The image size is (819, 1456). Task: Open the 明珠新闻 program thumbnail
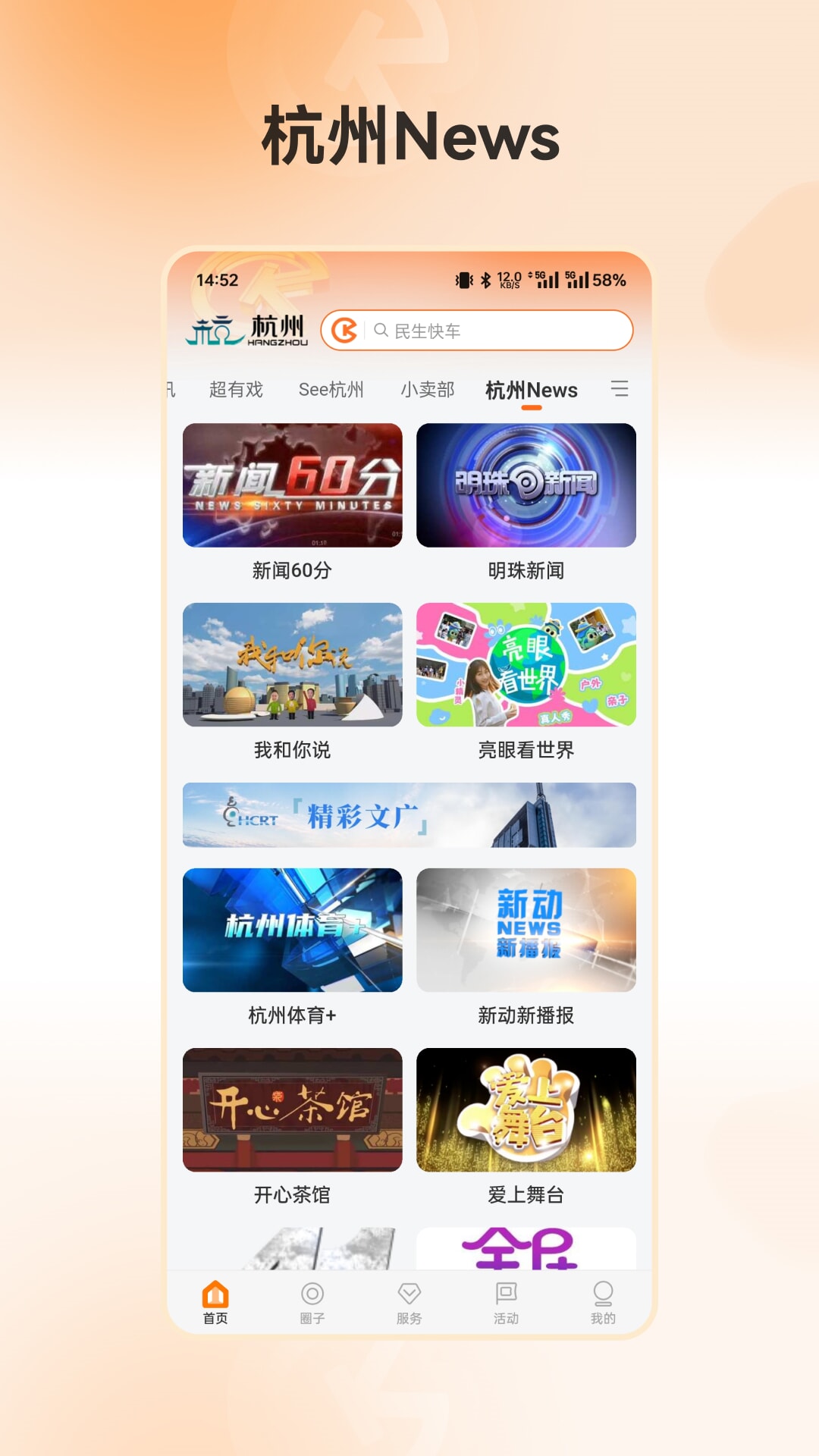click(x=526, y=485)
